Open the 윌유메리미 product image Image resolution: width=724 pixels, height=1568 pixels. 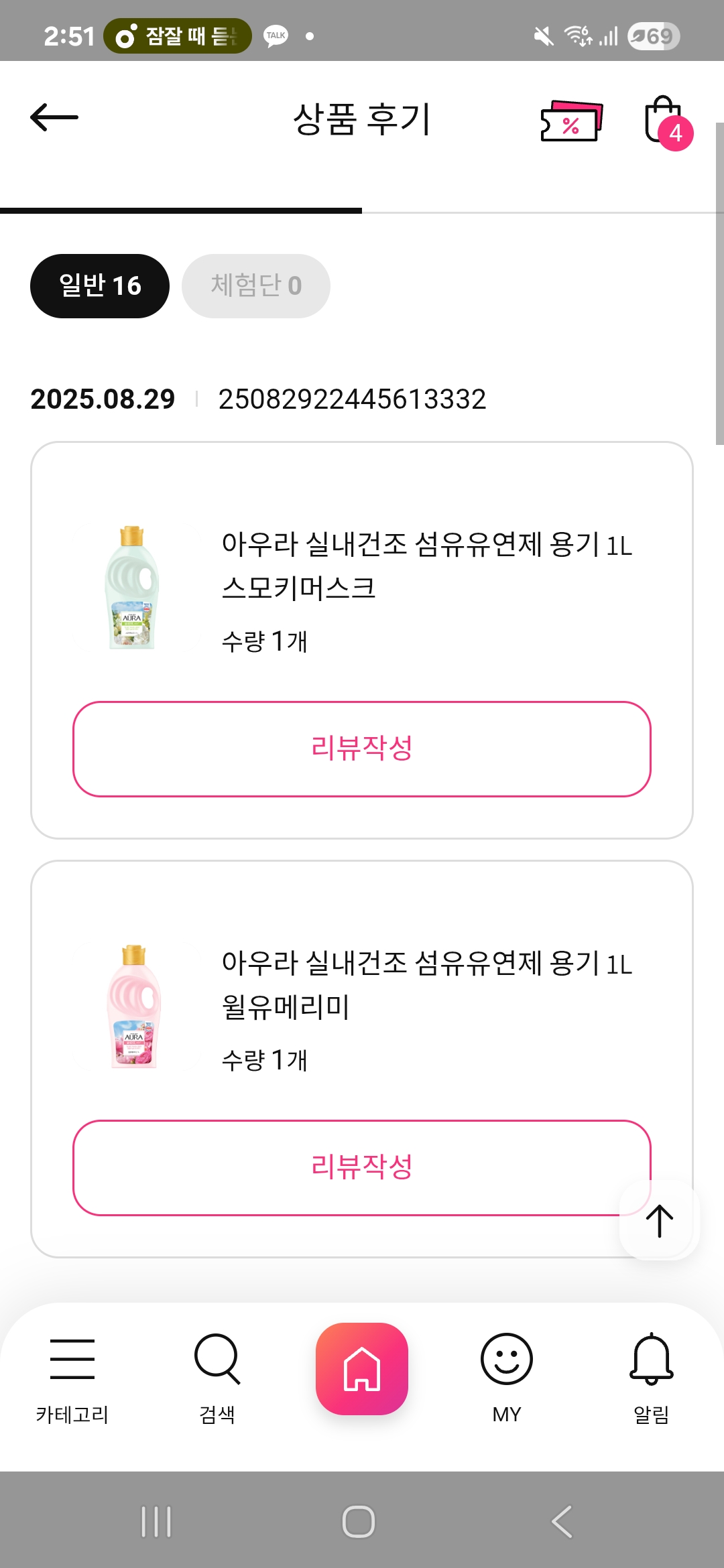133,1006
